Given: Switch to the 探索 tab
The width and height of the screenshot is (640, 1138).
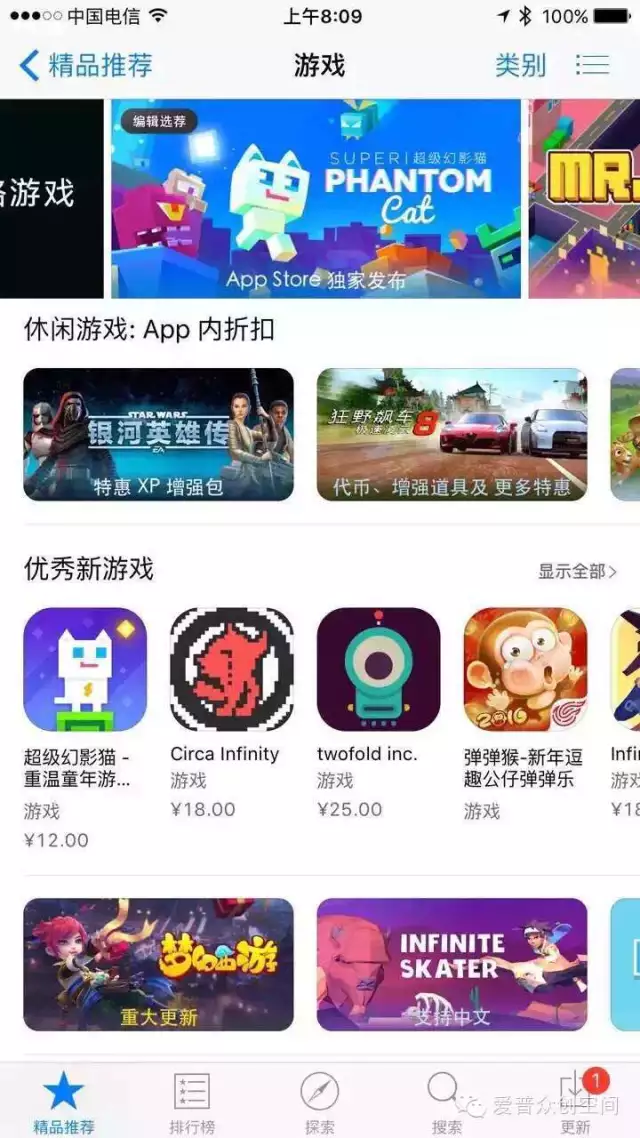Looking at the screenshot, I should (320, 1102).
